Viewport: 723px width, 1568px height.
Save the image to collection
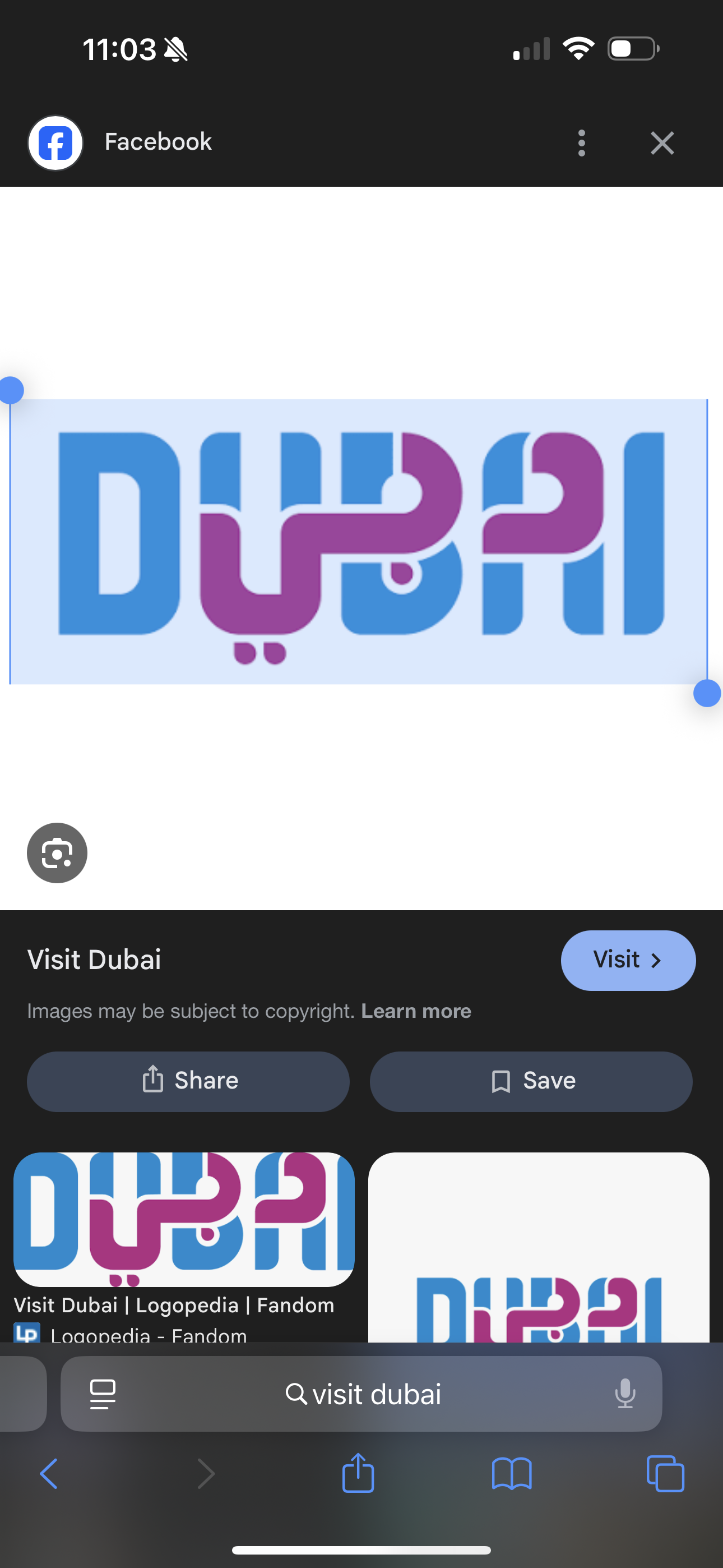pyautogui.click(x=531, y=1081)
